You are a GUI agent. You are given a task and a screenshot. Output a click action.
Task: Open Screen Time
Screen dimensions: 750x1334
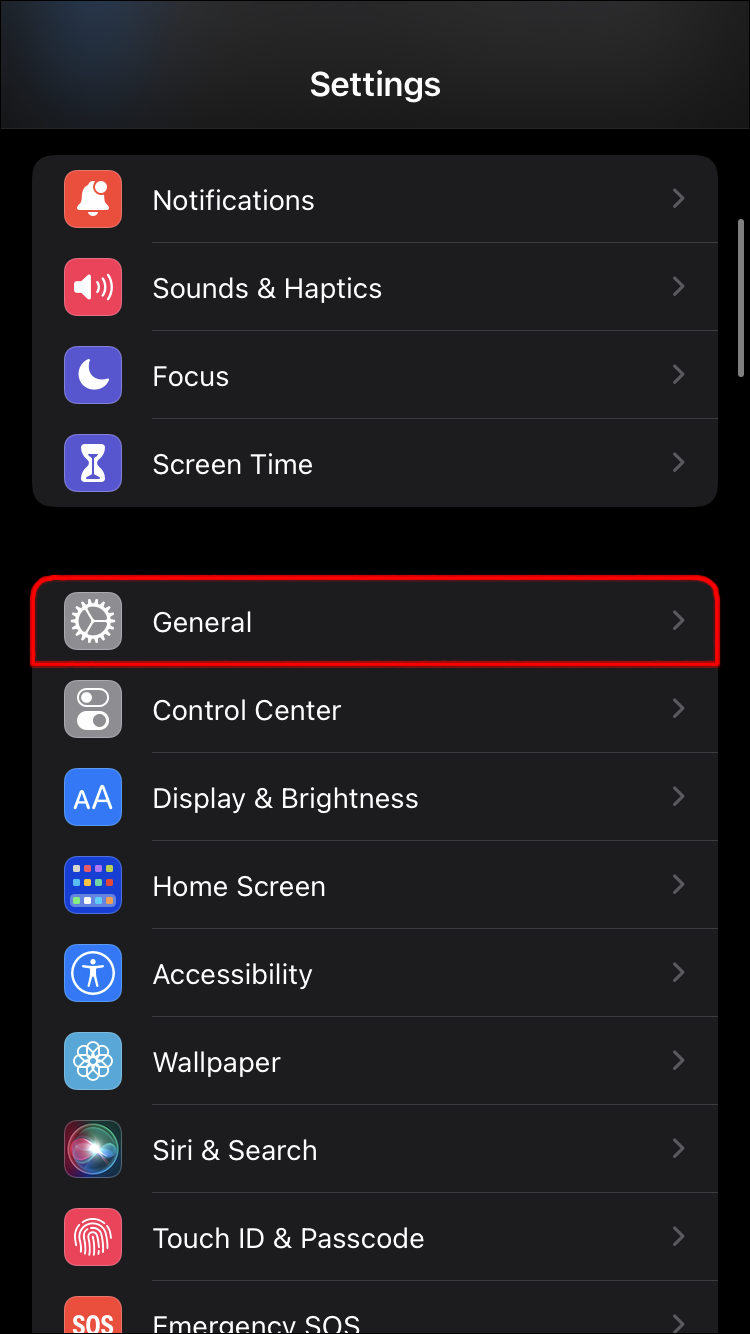coord(375,463)
